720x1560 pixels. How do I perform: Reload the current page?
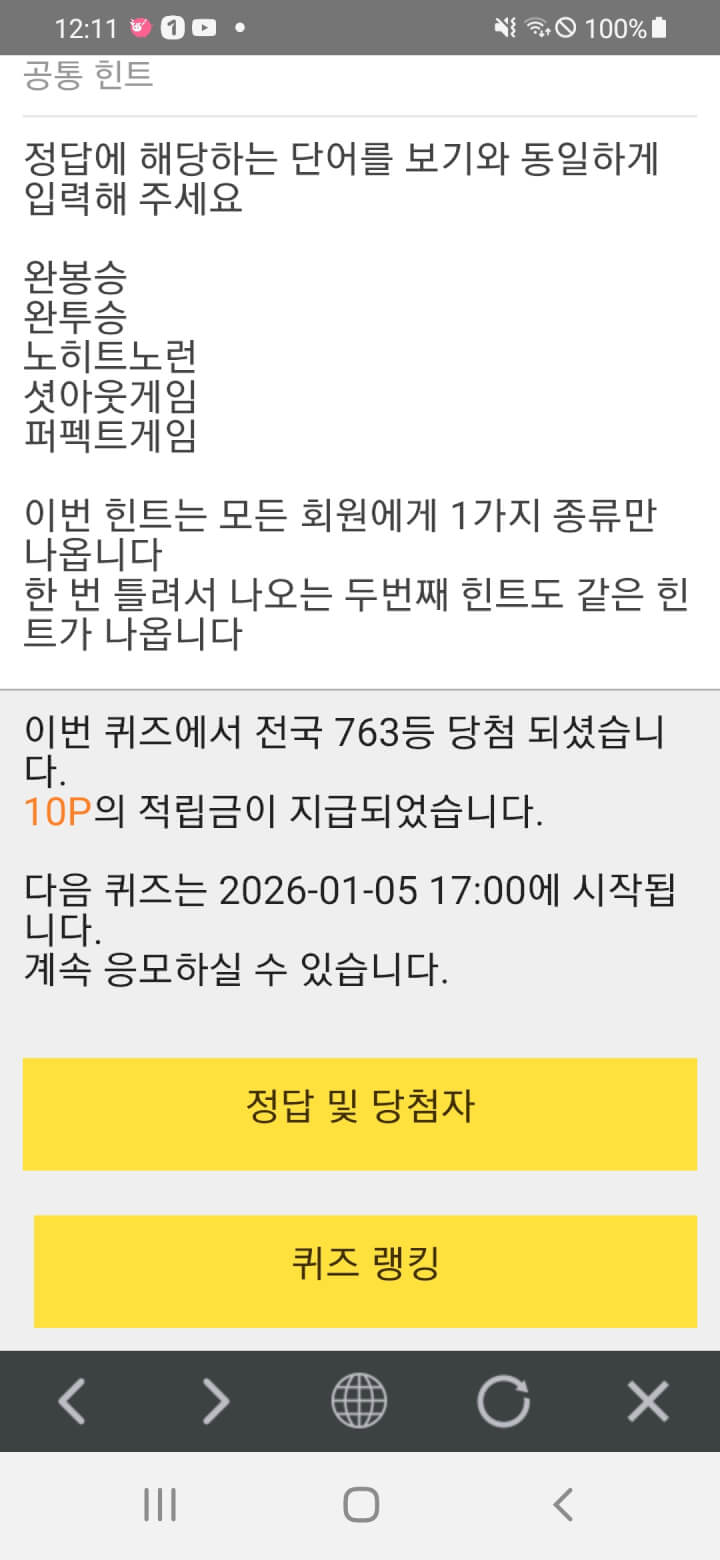coord(503,1401)
